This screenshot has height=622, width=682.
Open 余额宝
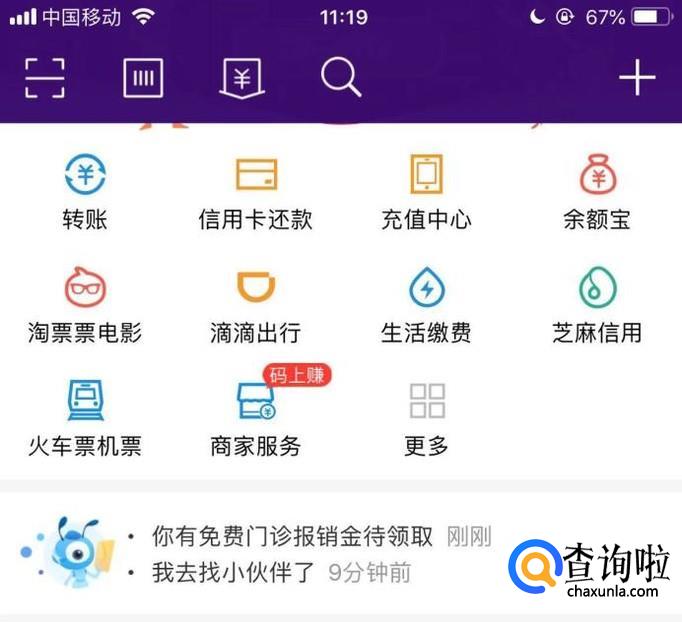pos(597,192)
